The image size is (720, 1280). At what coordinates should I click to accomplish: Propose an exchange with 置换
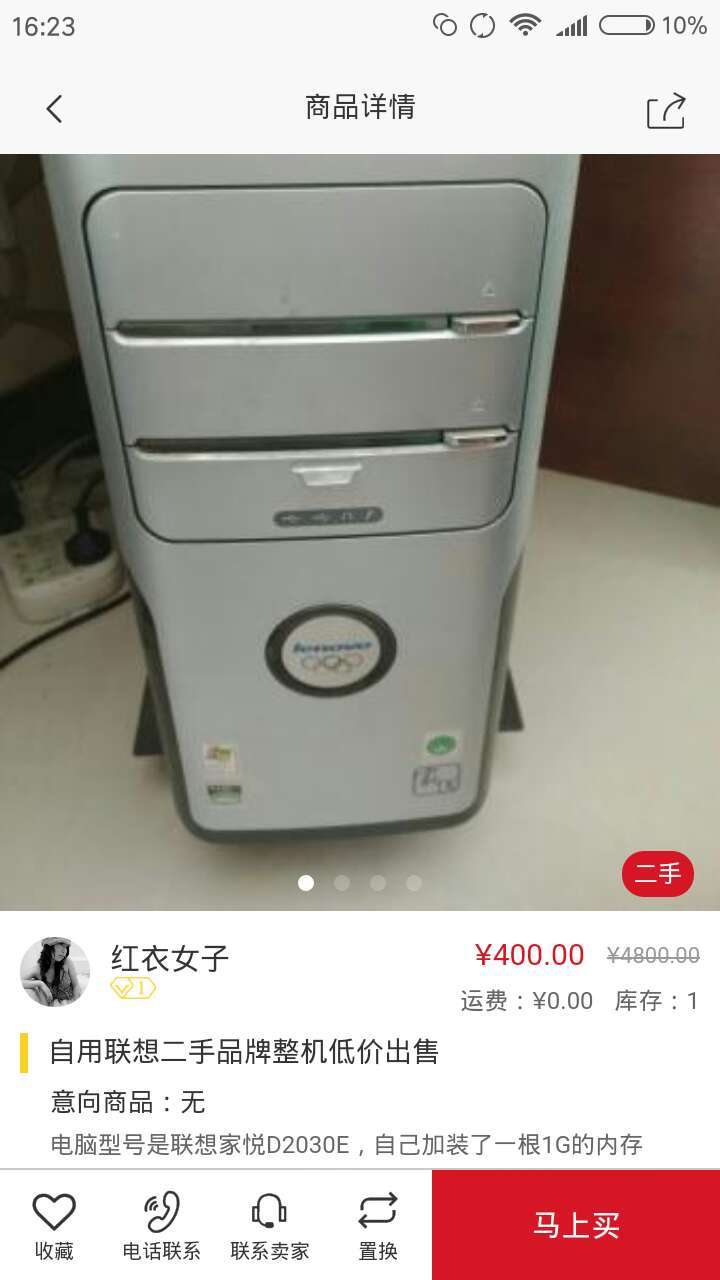point(378,1226)
